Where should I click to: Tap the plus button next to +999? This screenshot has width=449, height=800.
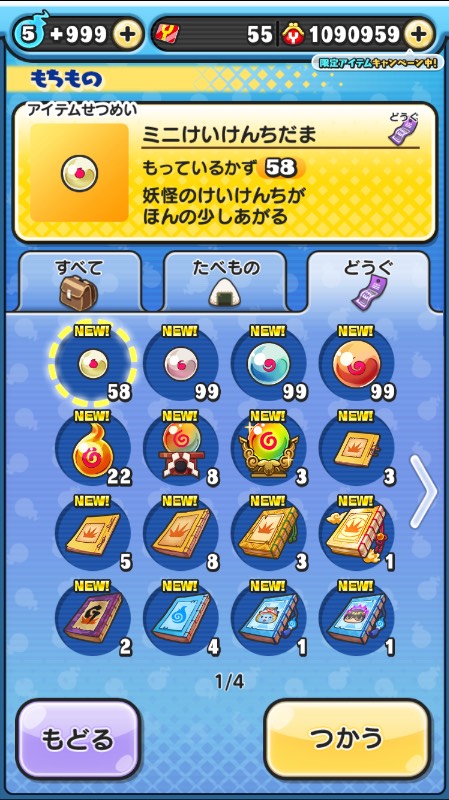128,34
